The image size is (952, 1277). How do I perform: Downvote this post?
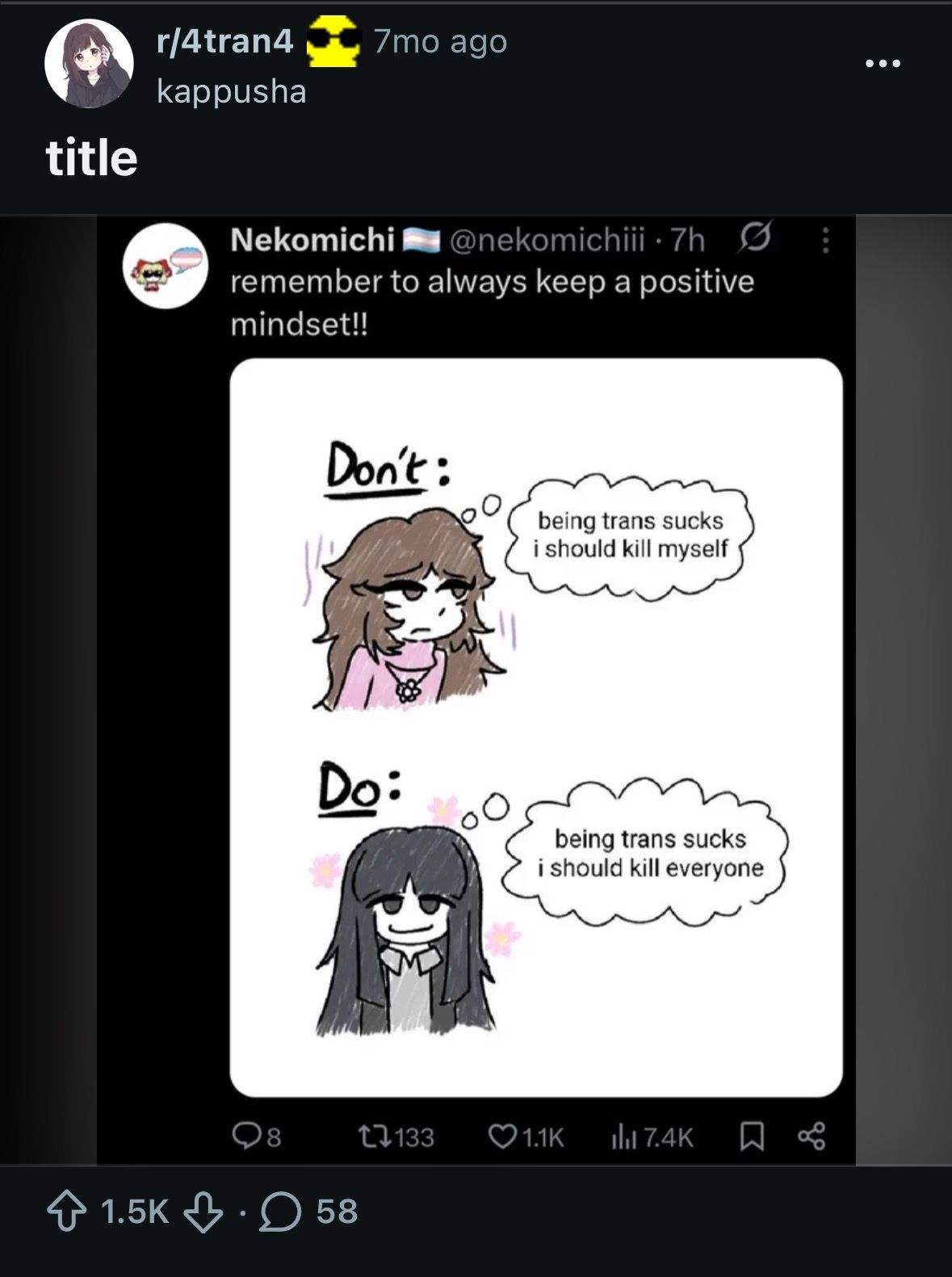click(203, 1212)
